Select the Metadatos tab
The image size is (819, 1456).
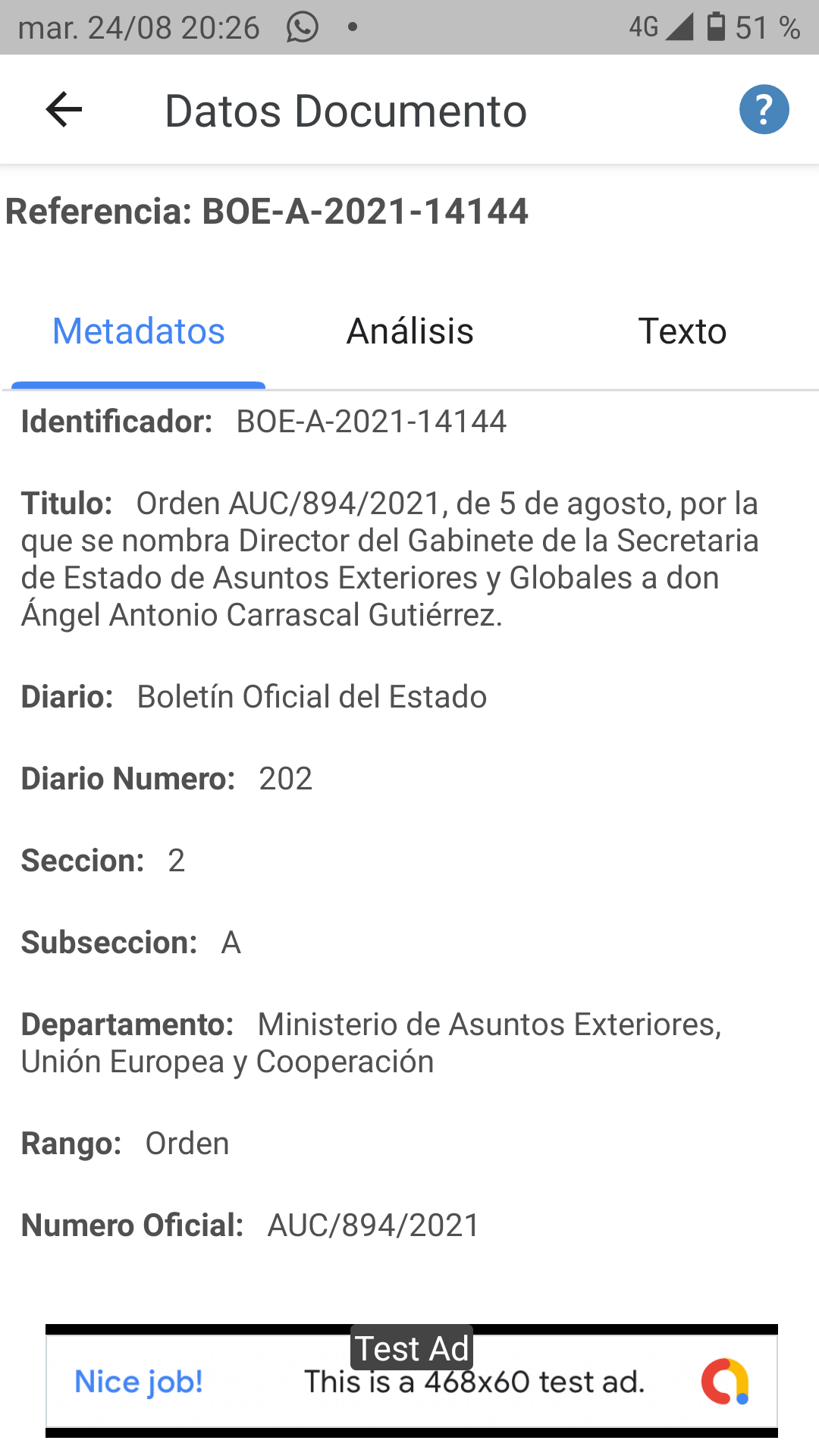coord(138,331)
